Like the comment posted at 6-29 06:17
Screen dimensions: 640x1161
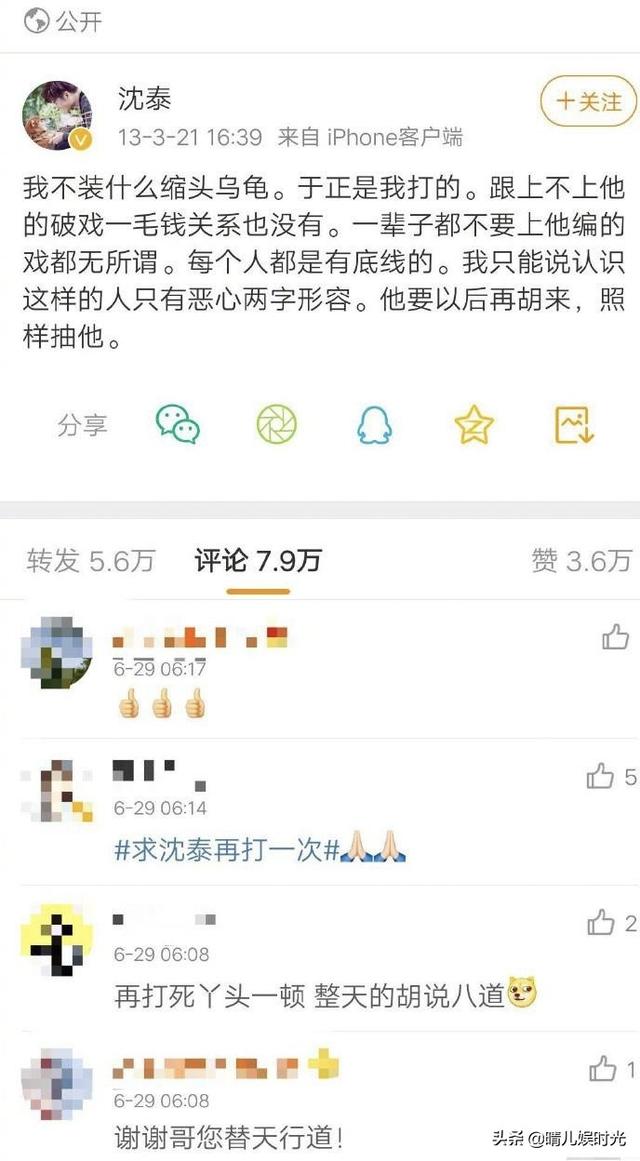point(615,637)
